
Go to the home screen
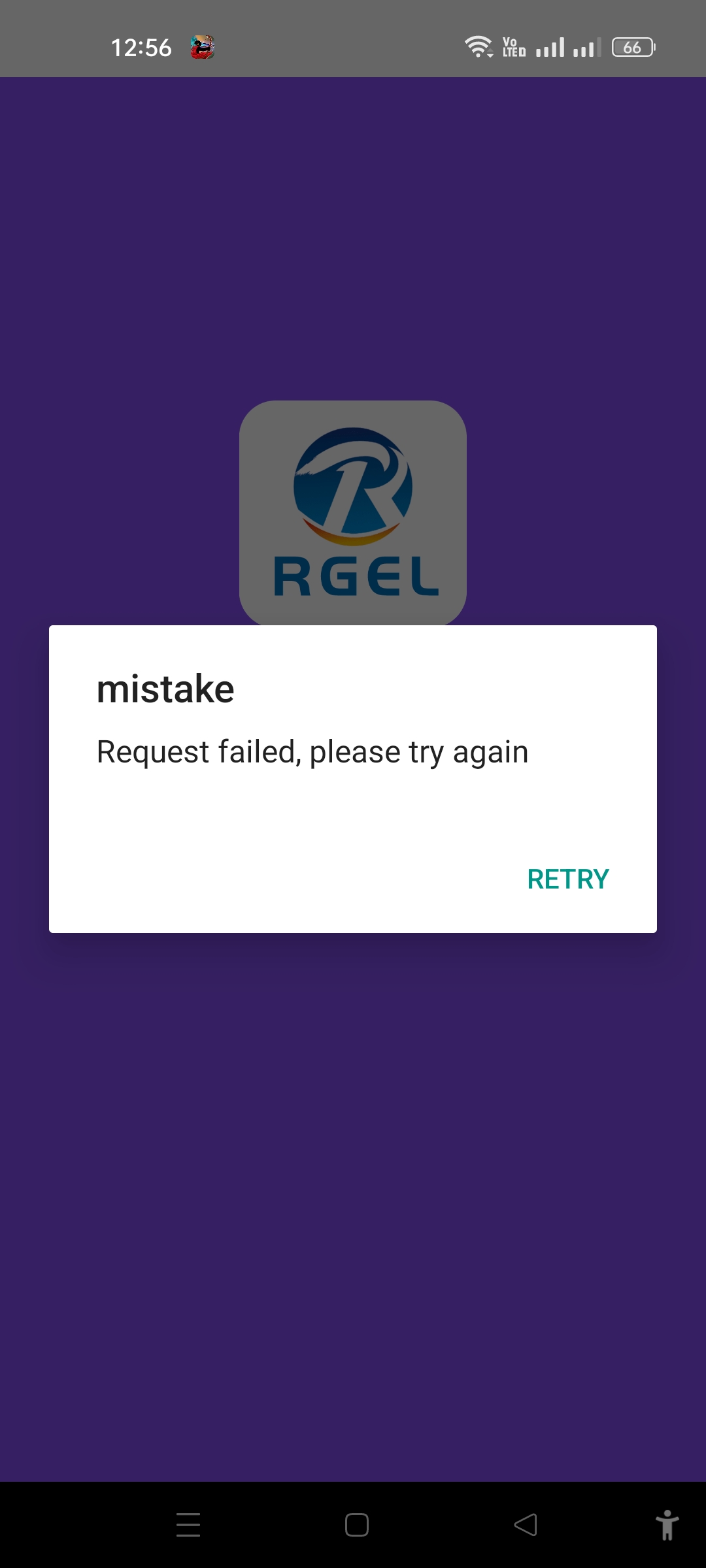(x=356, y=1525)
